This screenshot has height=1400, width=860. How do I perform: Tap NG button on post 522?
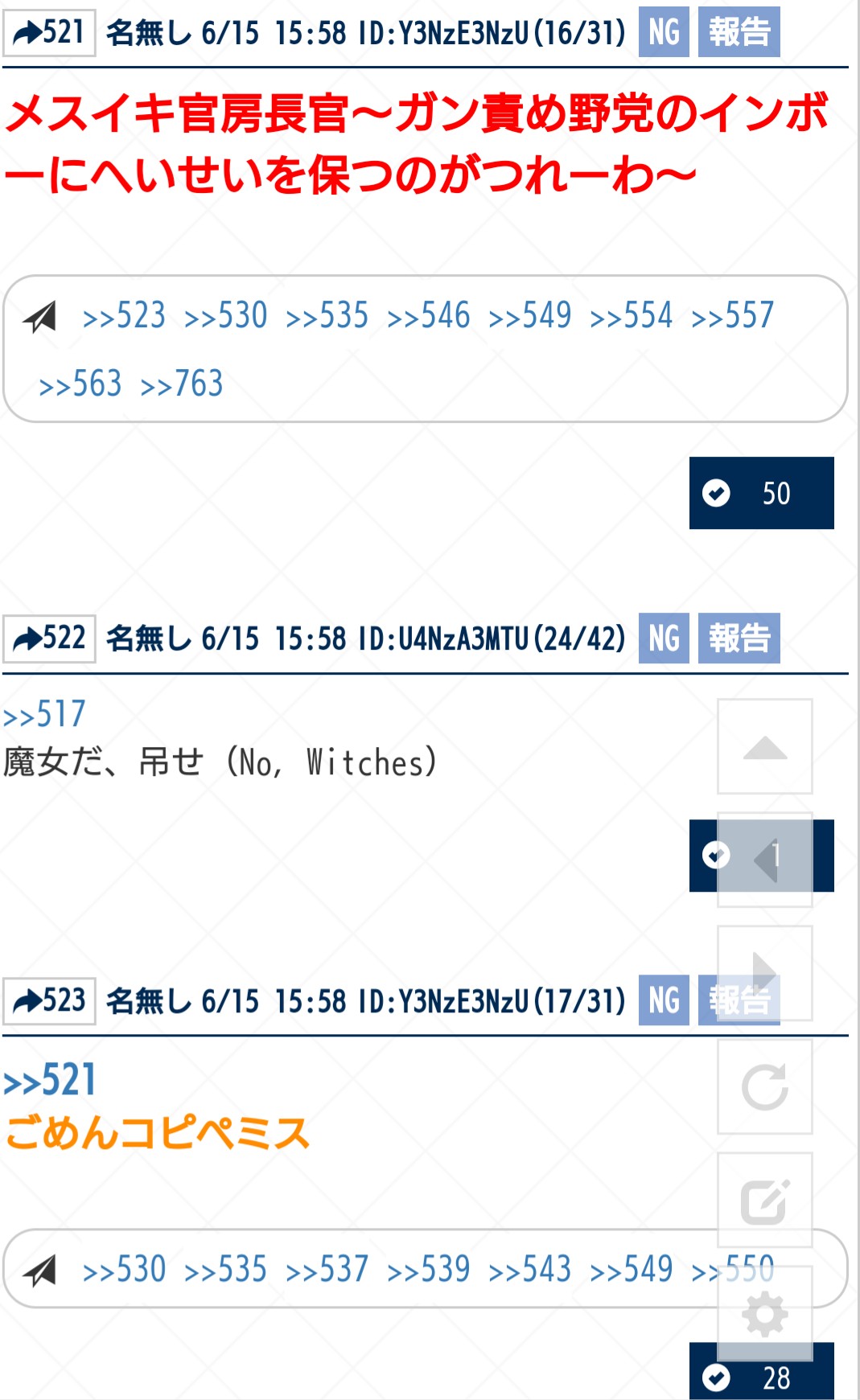pyautogui.click(x=663, y=638)
